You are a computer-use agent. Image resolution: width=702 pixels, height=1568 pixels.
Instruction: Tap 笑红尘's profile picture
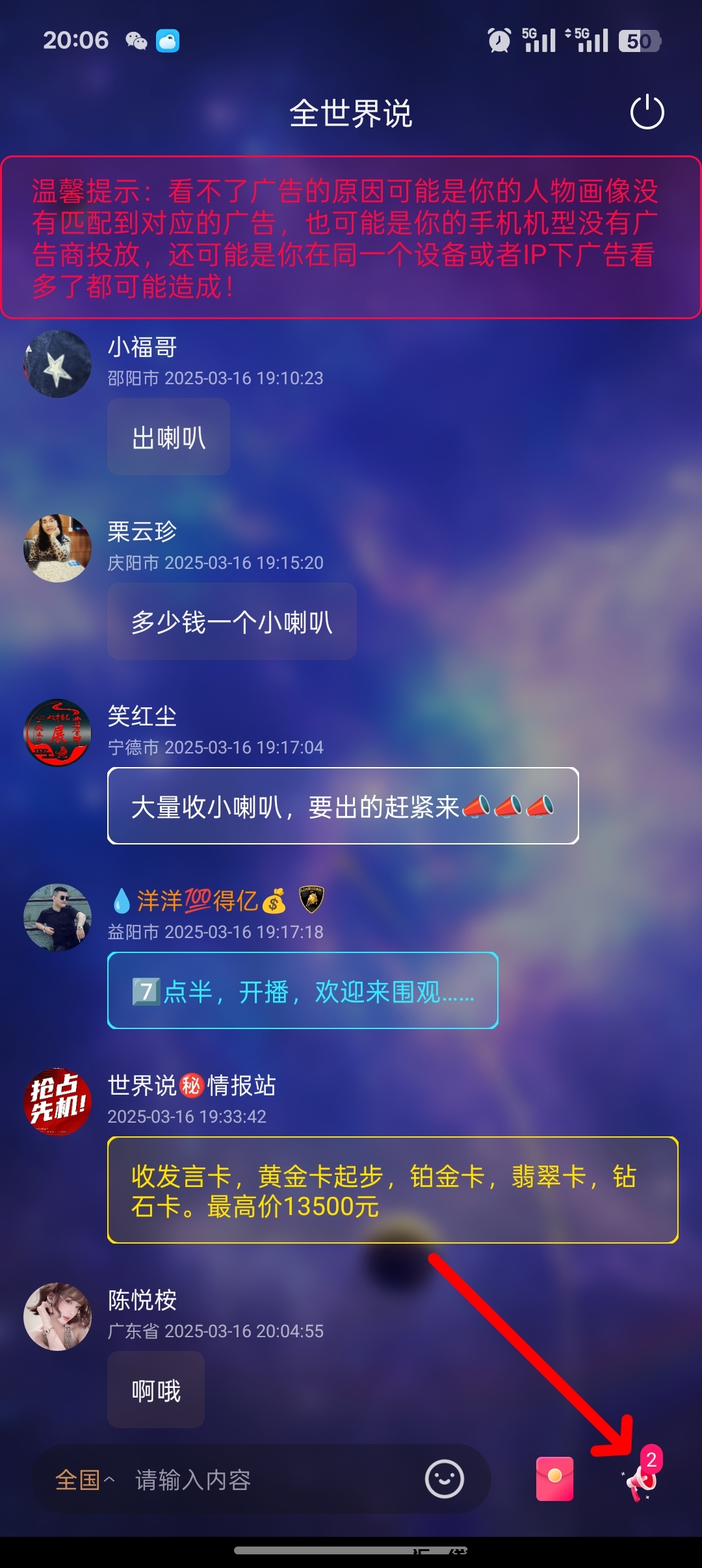point(57,733)
